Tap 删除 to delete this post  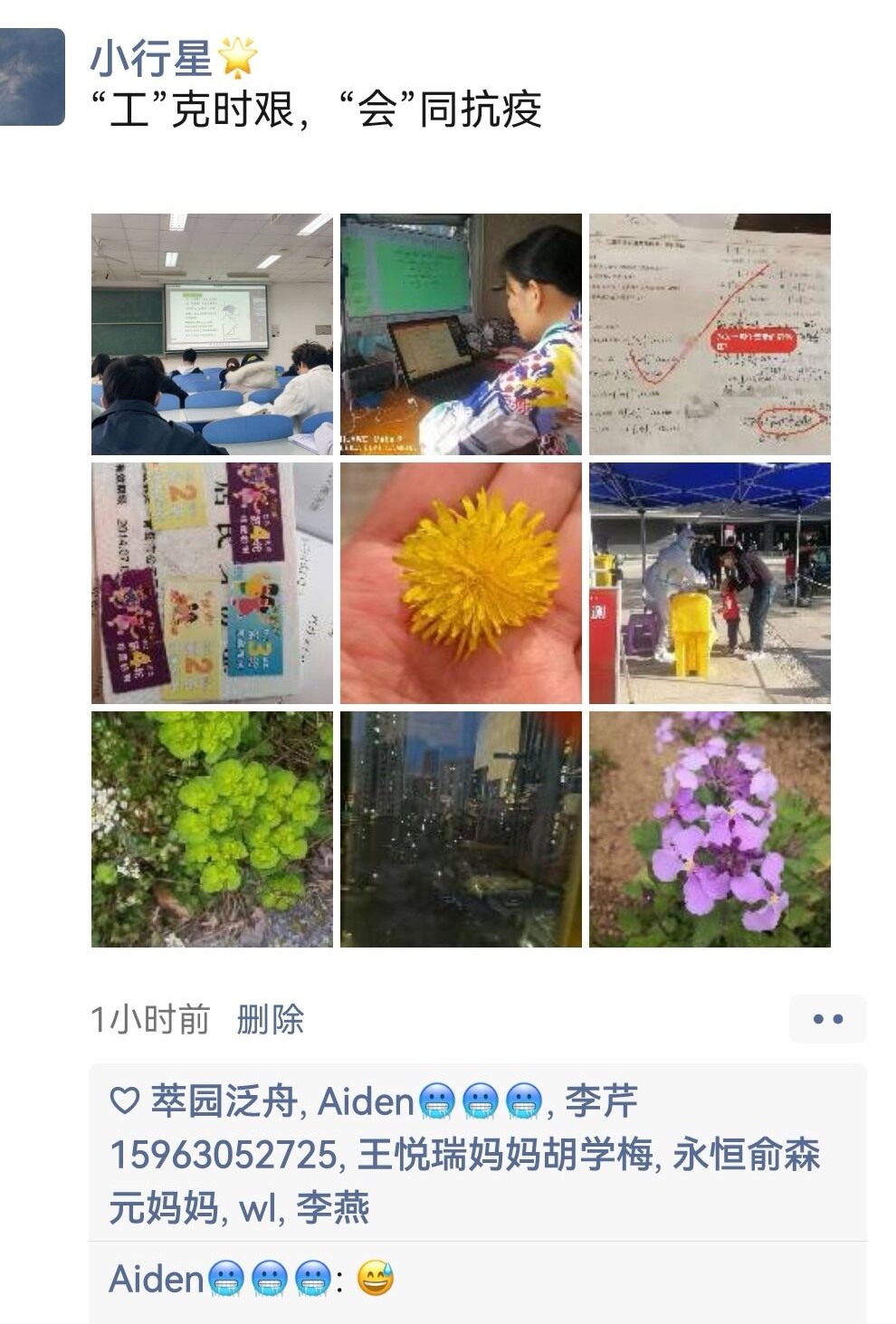270,1020
